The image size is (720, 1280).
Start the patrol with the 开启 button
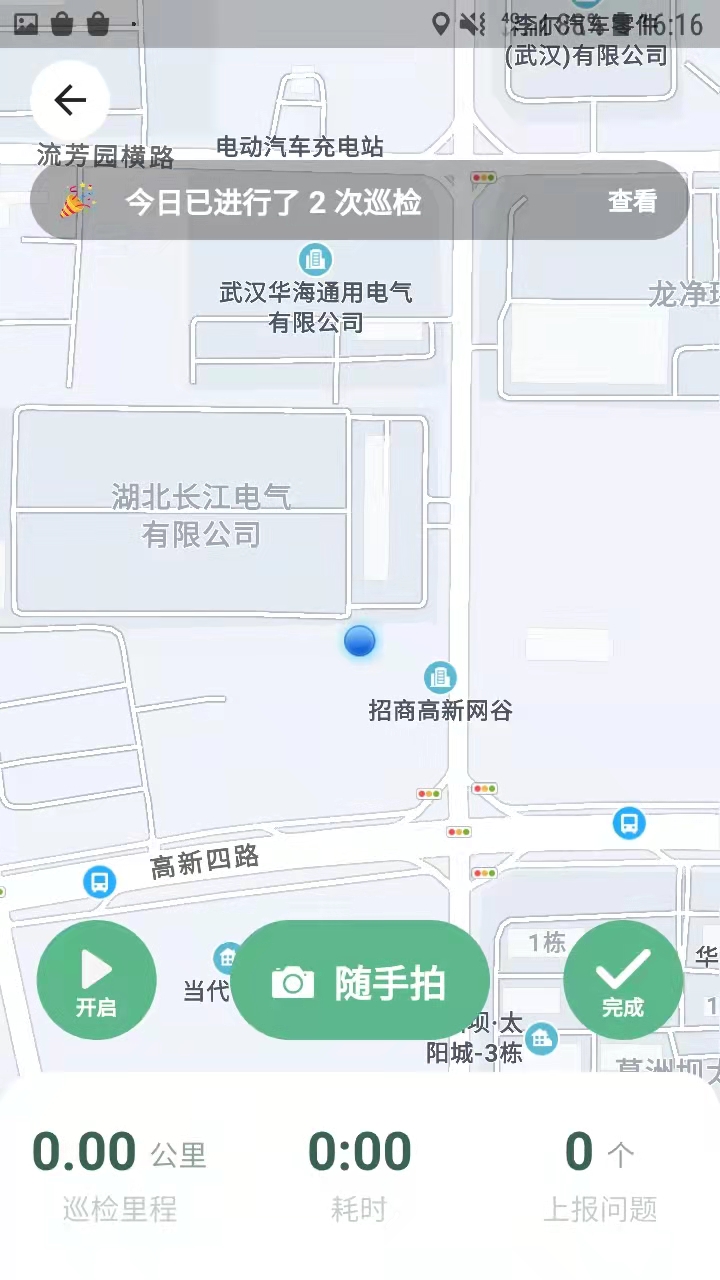(x=97, y=980)
